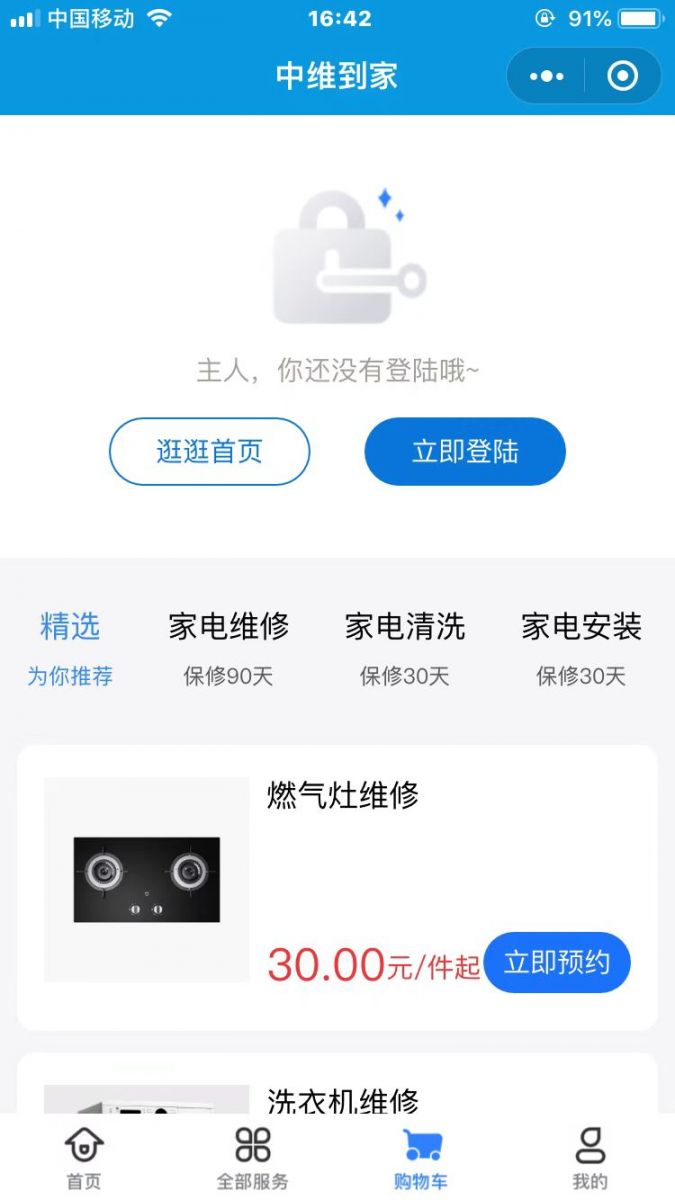Viewport: 675px width, 1200px height.
Task: Open the 洗衣机维修 service card
Action: (342, 1099)
